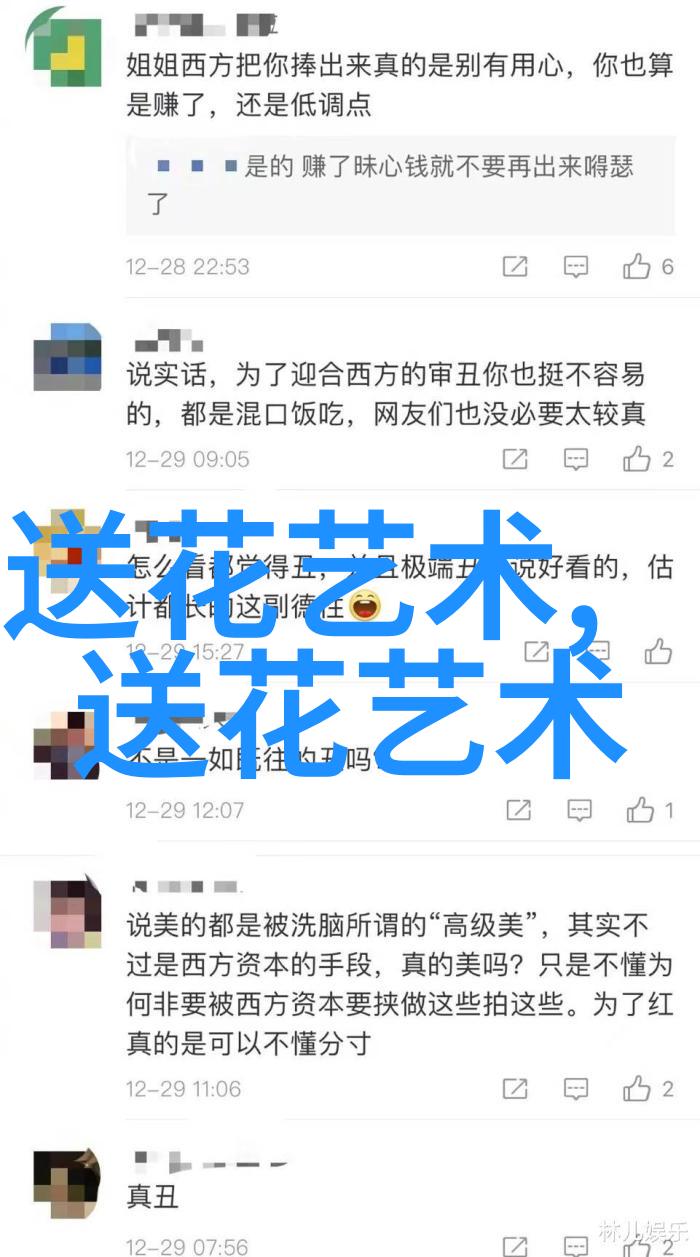This screenshot has height=1257, width=700.
Task: Share the comment posted 12-29 11:06
Action: 515,1088
